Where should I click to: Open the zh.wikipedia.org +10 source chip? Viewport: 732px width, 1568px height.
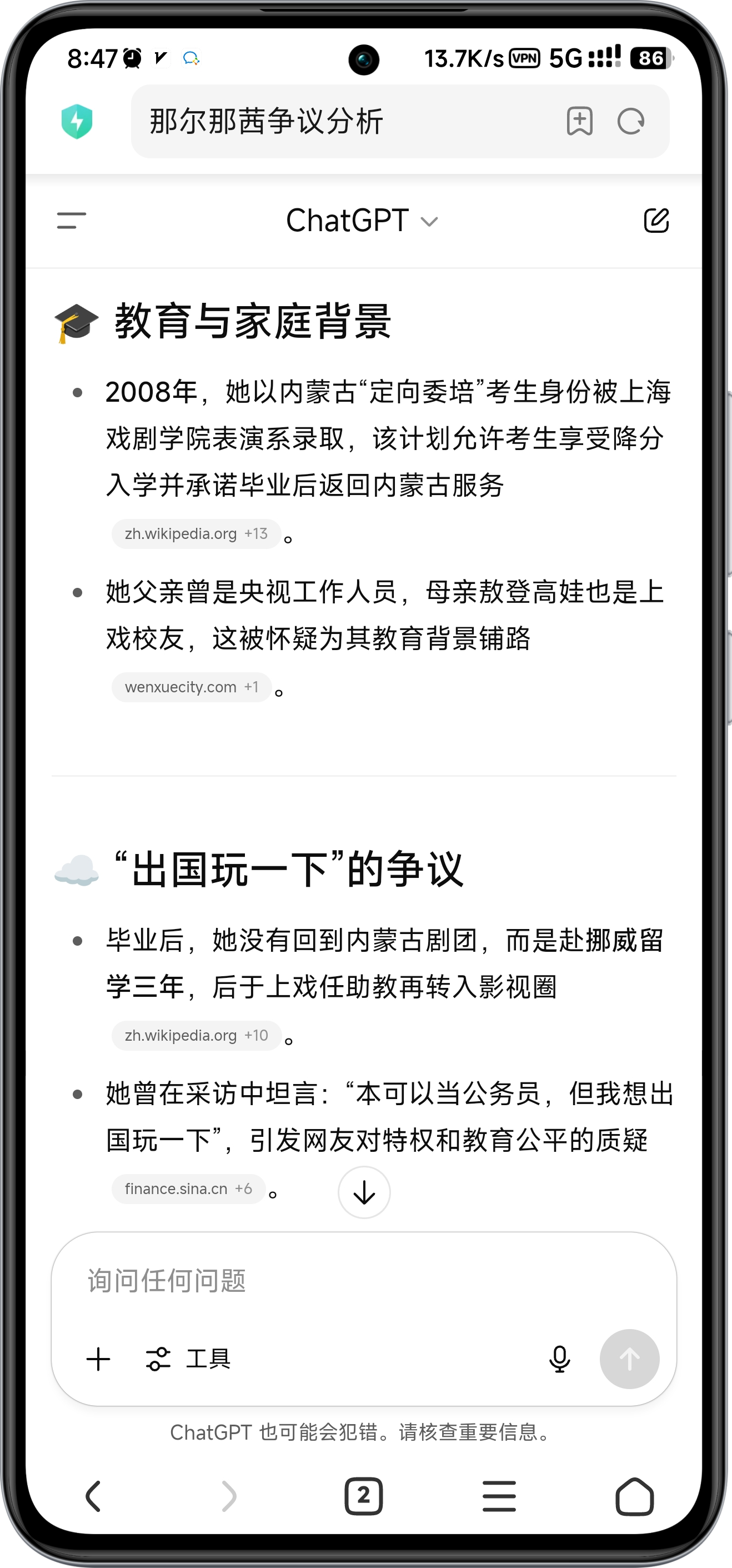coord(196,1035)
